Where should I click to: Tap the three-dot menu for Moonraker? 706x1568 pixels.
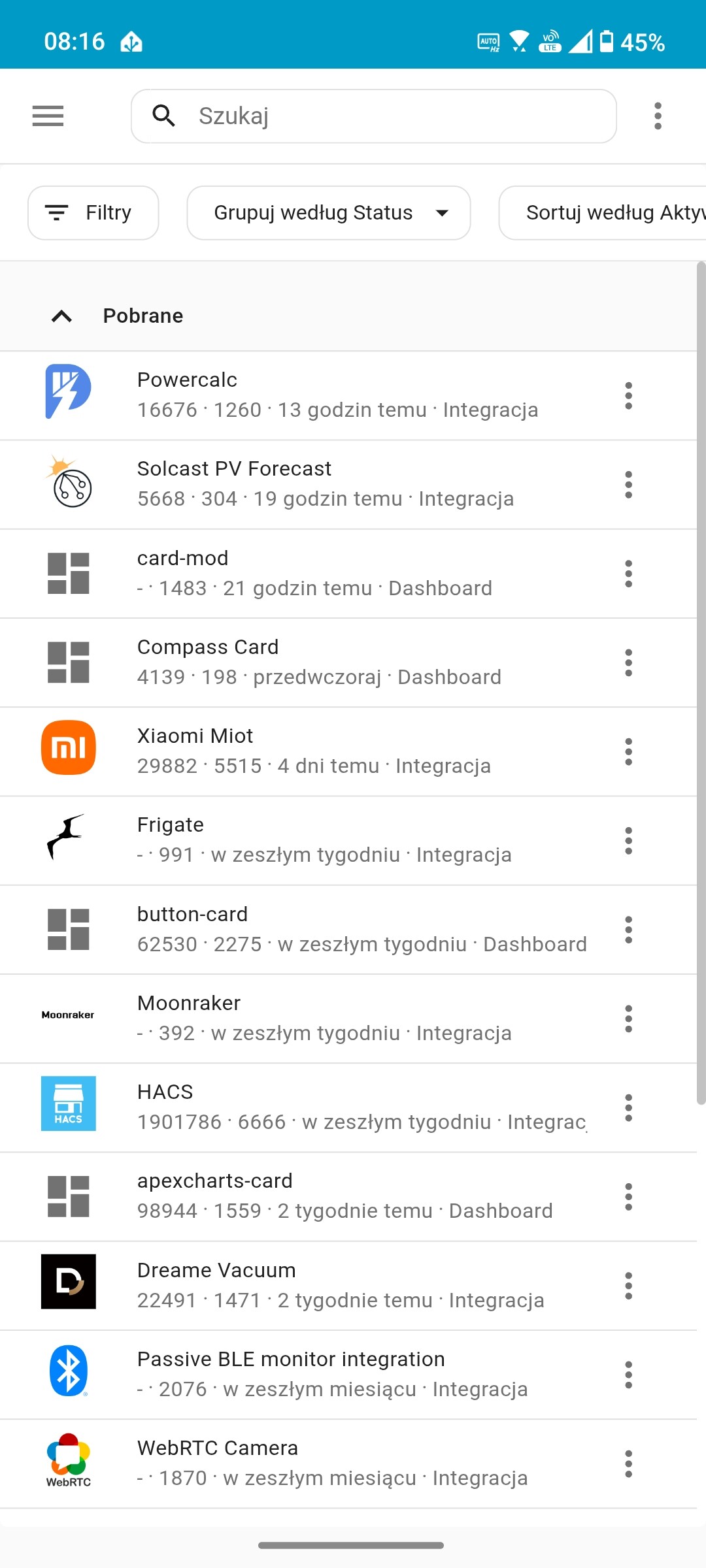coord(628,1019)
